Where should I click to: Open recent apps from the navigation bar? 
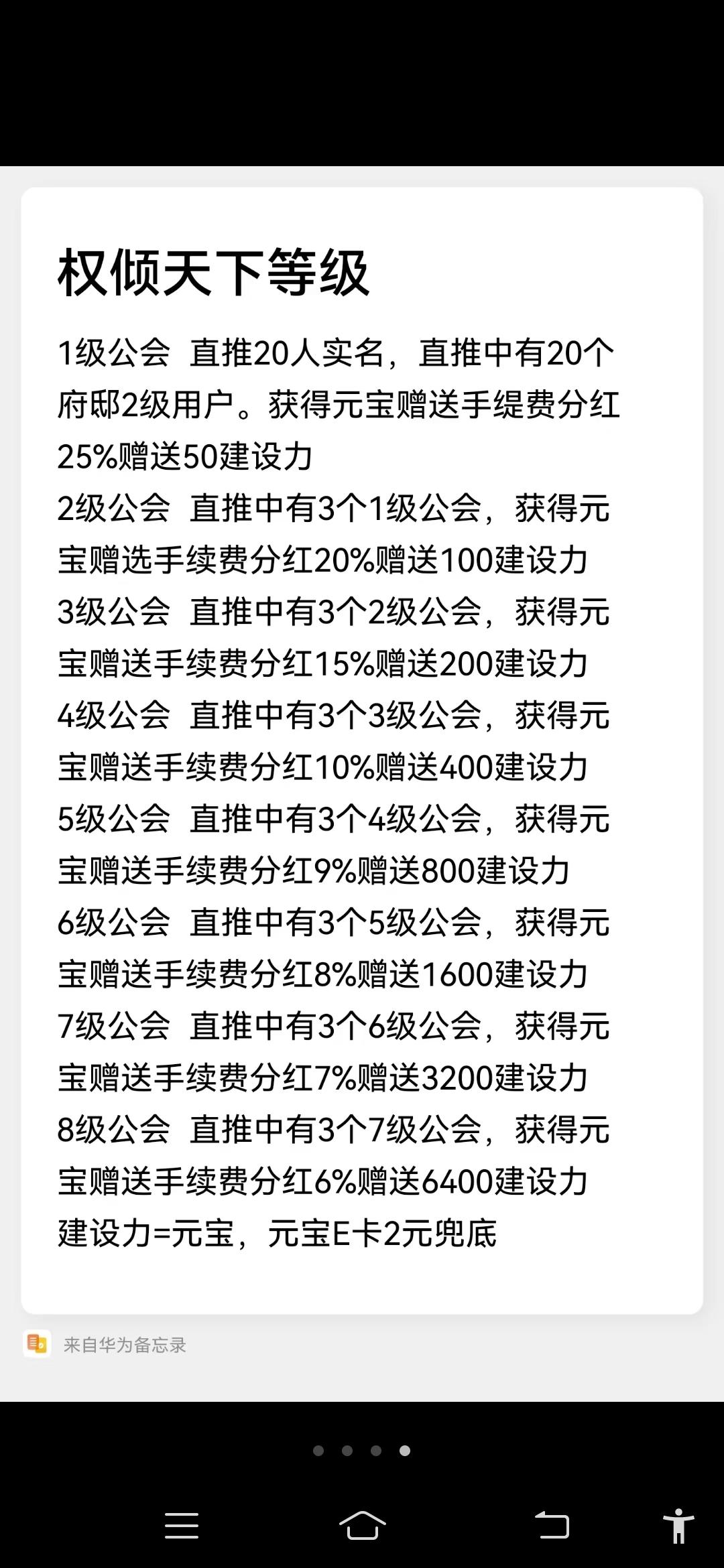coord(182,1526)
